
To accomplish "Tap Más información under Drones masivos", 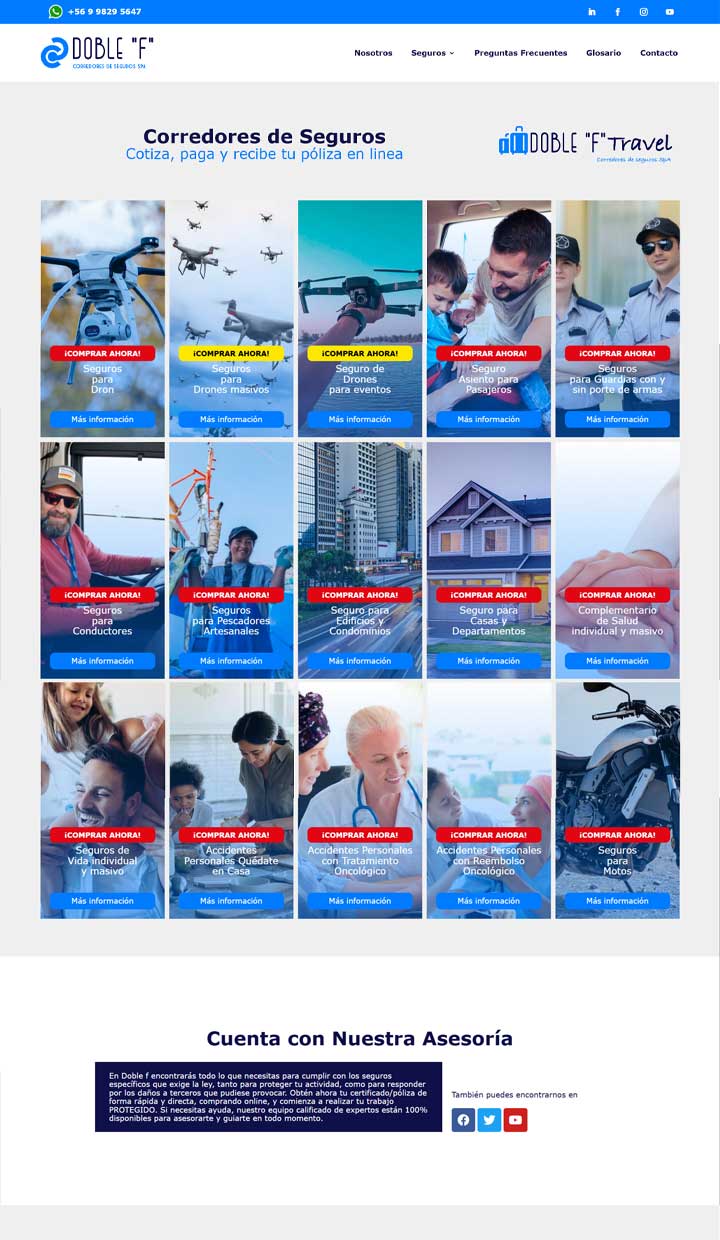I will 231,420.
